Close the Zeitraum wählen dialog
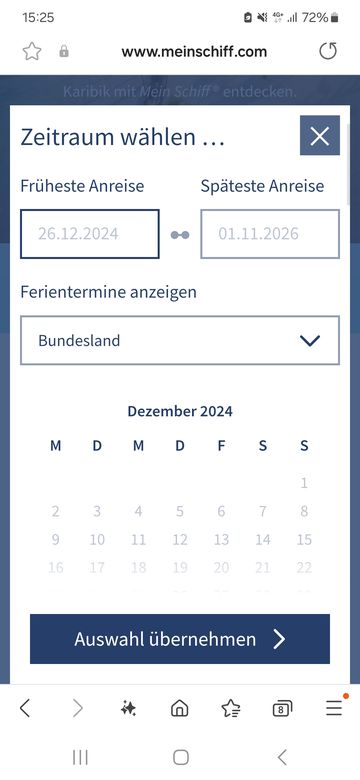This screenshot has width=360, height=780. 320,135
